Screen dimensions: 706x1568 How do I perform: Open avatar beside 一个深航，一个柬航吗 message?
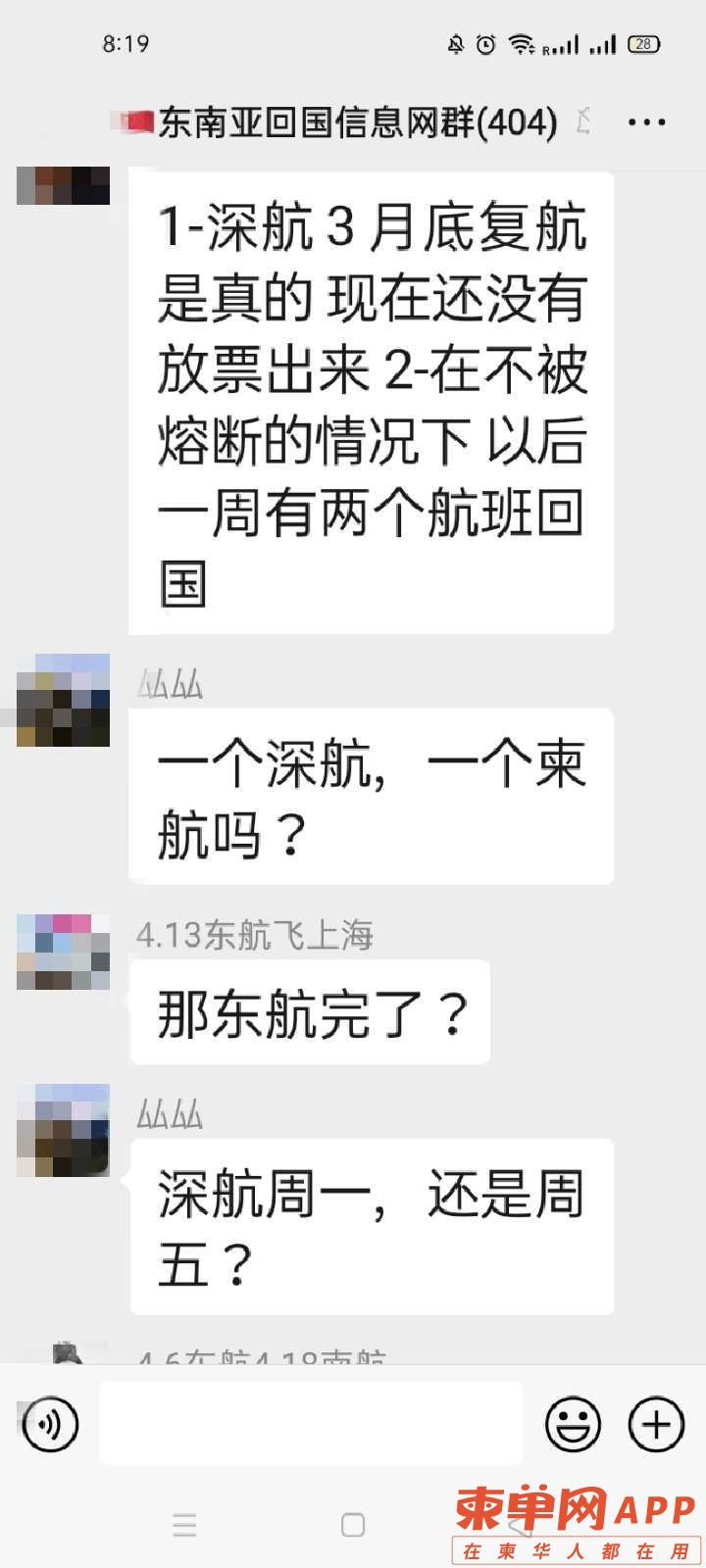[63, 701]
